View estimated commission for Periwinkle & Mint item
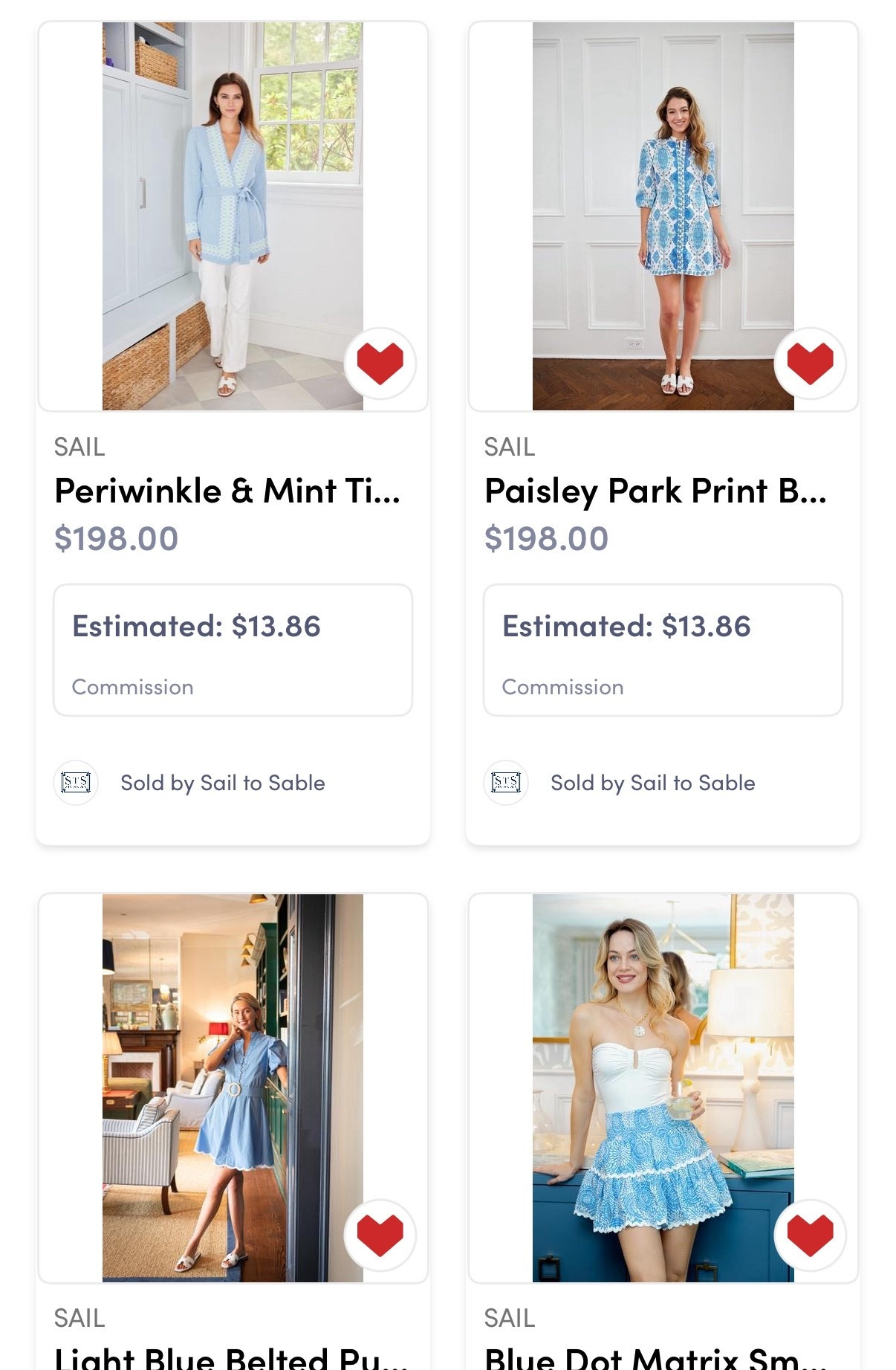 (233, 650)
